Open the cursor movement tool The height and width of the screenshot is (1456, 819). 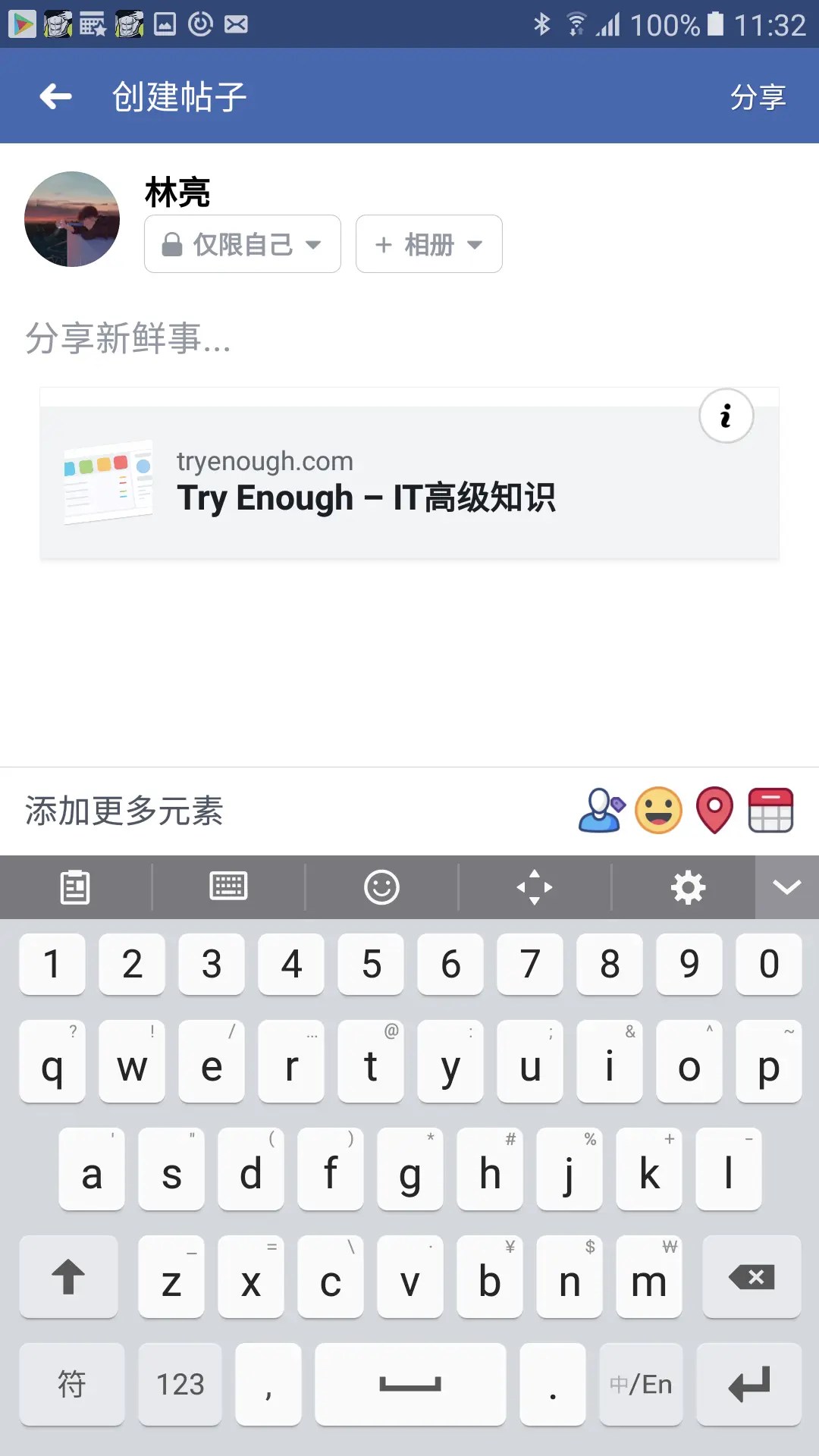point(535,887)
